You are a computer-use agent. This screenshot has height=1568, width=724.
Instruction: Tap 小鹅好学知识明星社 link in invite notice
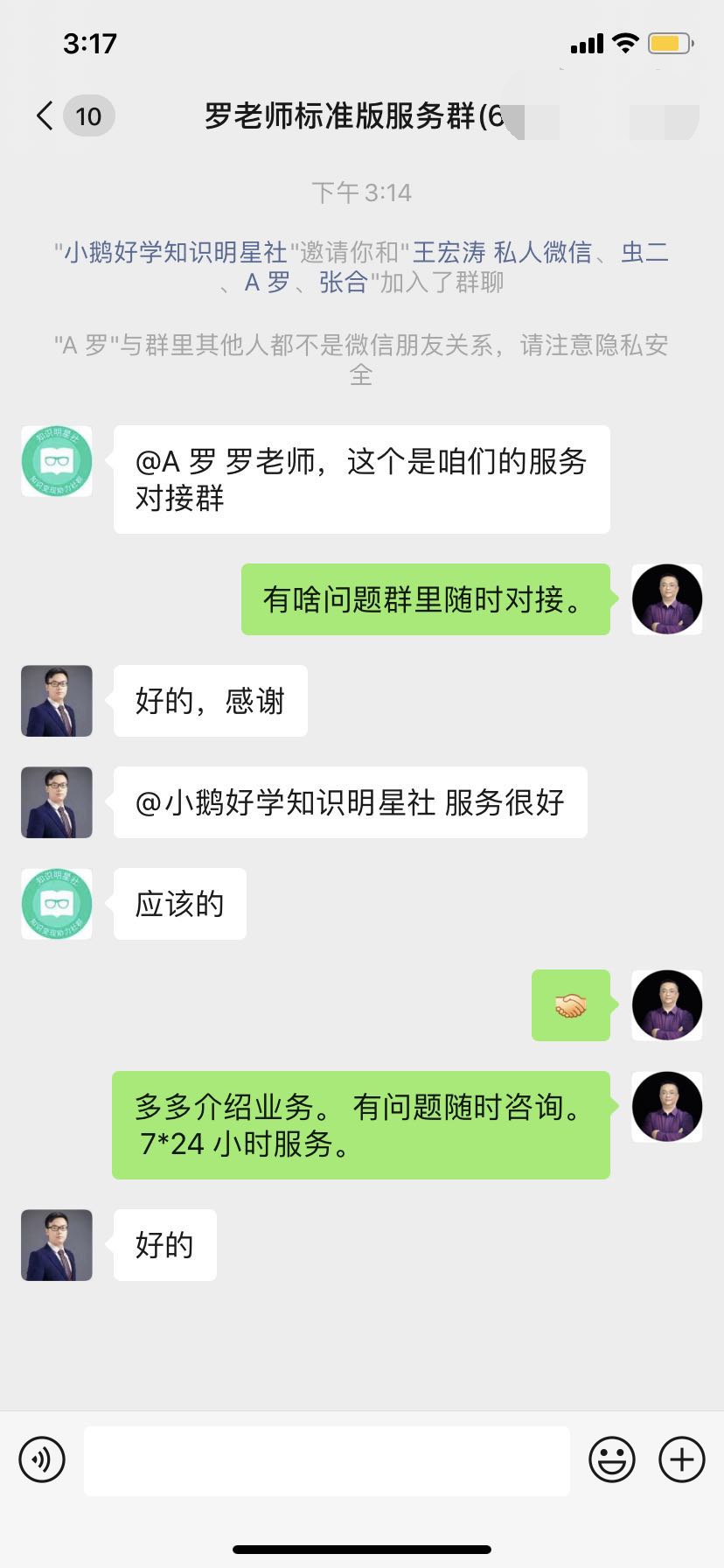(x=175, y=253)
